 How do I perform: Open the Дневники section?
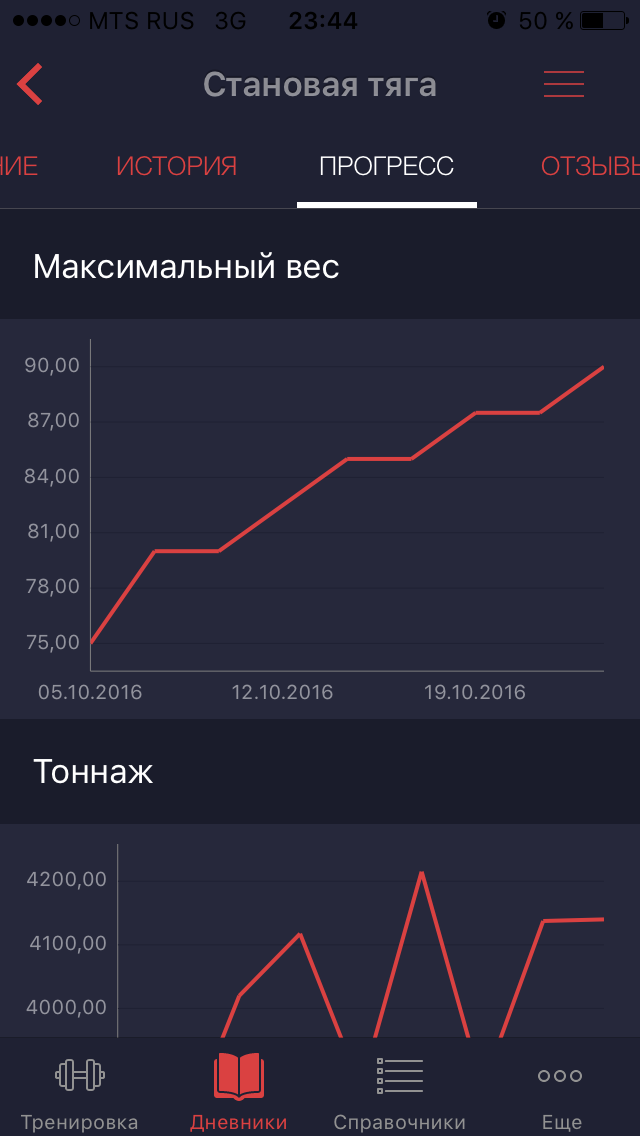click(x=238, y=1090)
